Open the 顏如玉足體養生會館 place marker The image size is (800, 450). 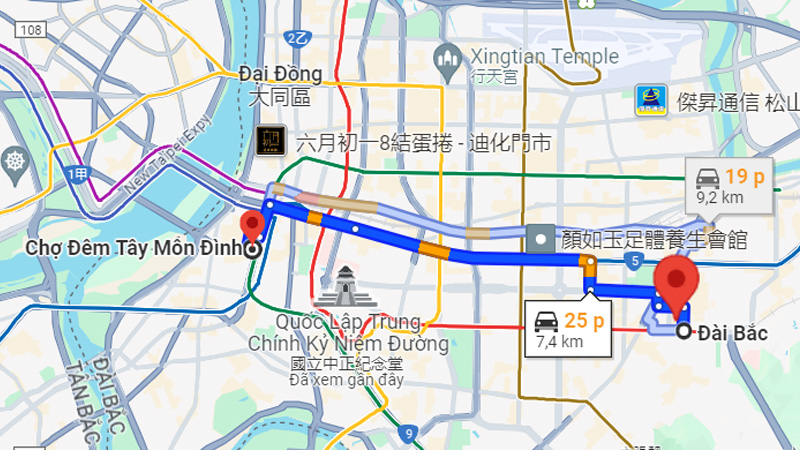click(541, 239)
